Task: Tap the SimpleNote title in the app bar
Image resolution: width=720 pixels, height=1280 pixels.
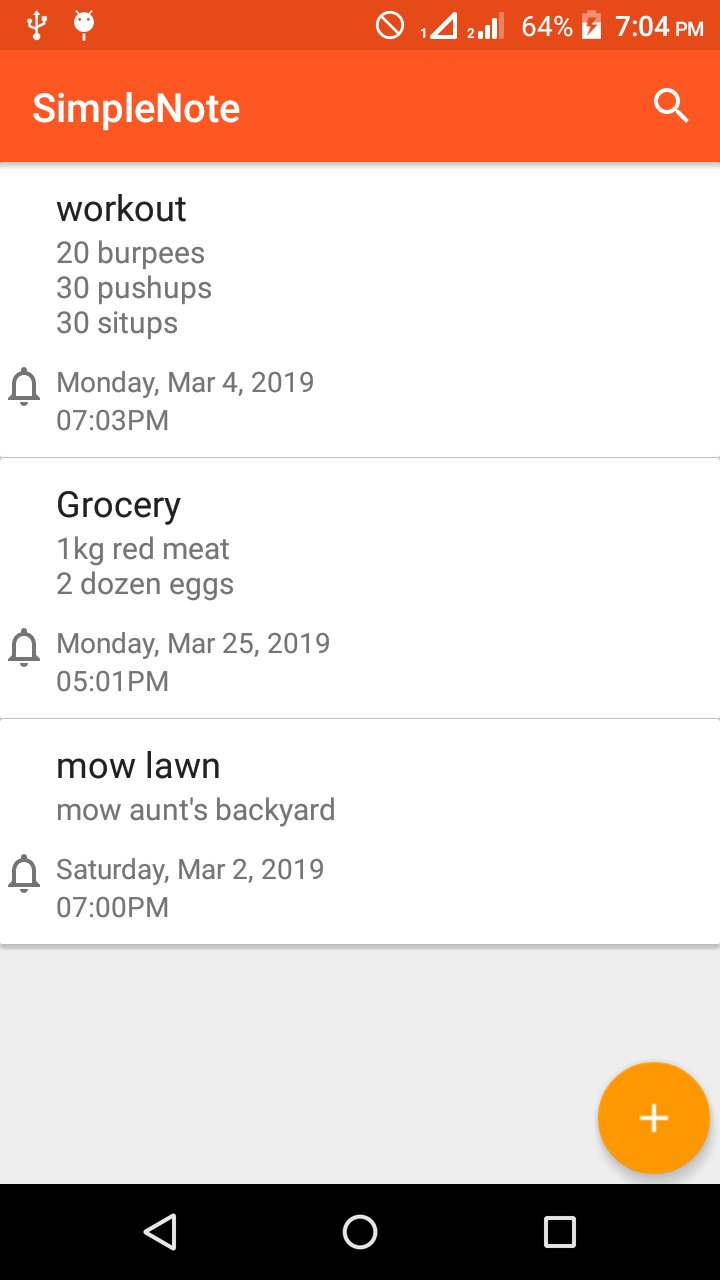Action: tap(136, 108)
